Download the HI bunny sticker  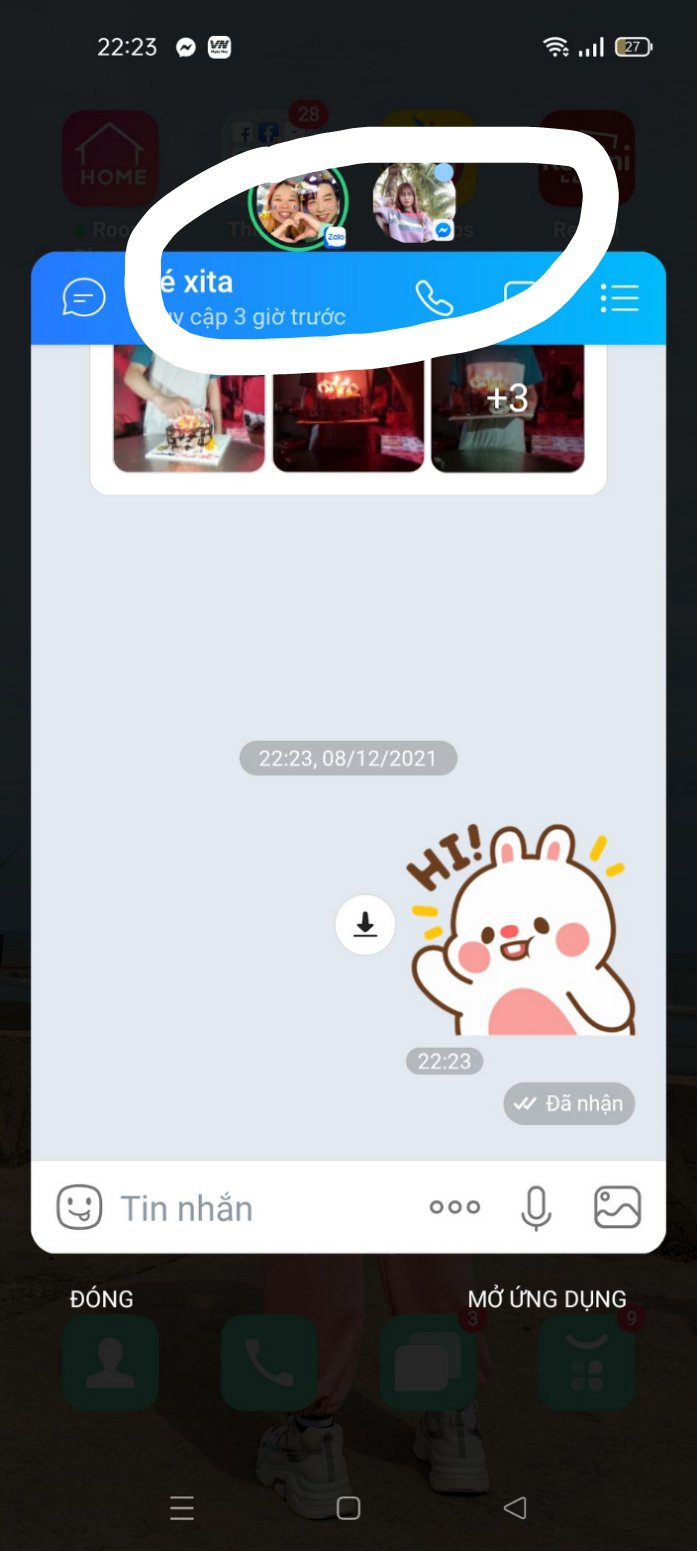[x=365, y=925]
